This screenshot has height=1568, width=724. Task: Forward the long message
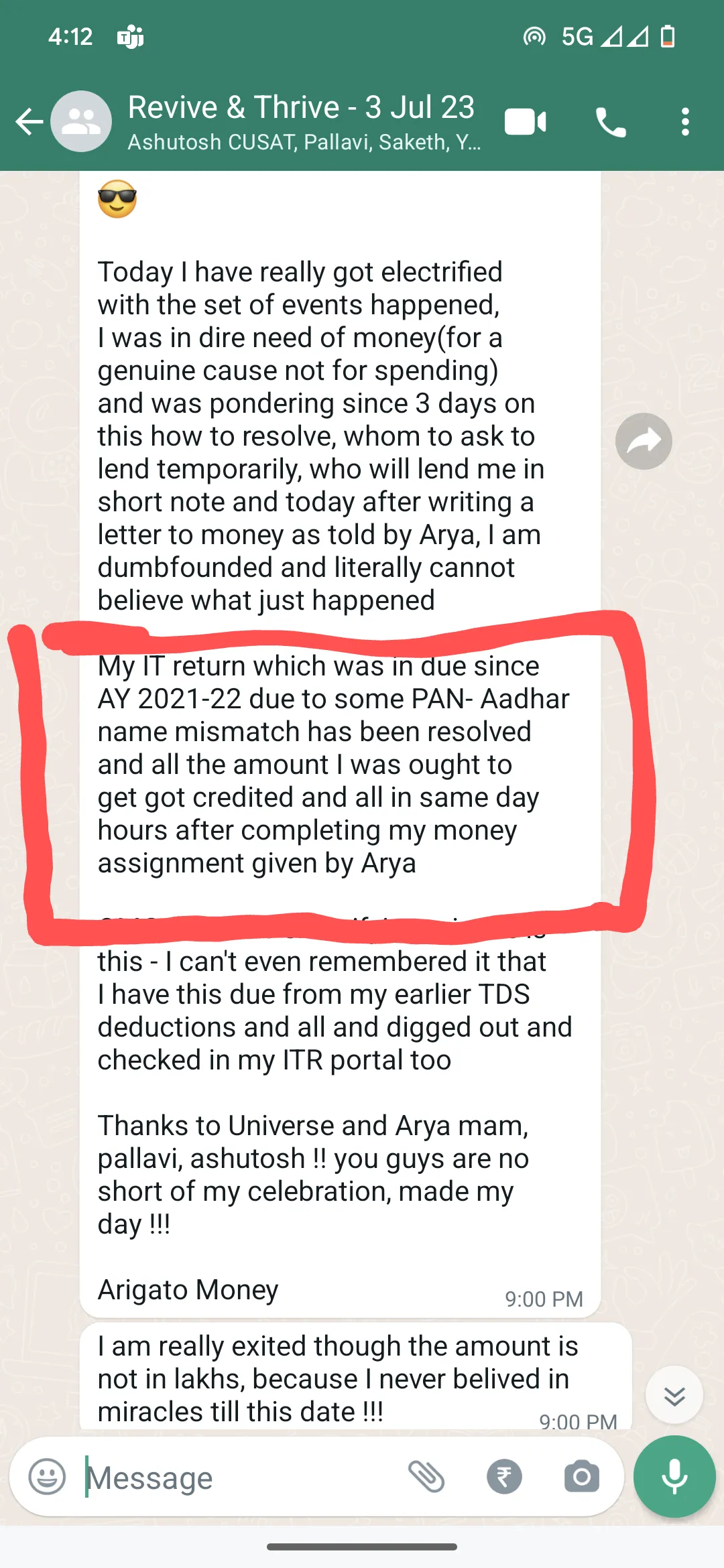644,441
